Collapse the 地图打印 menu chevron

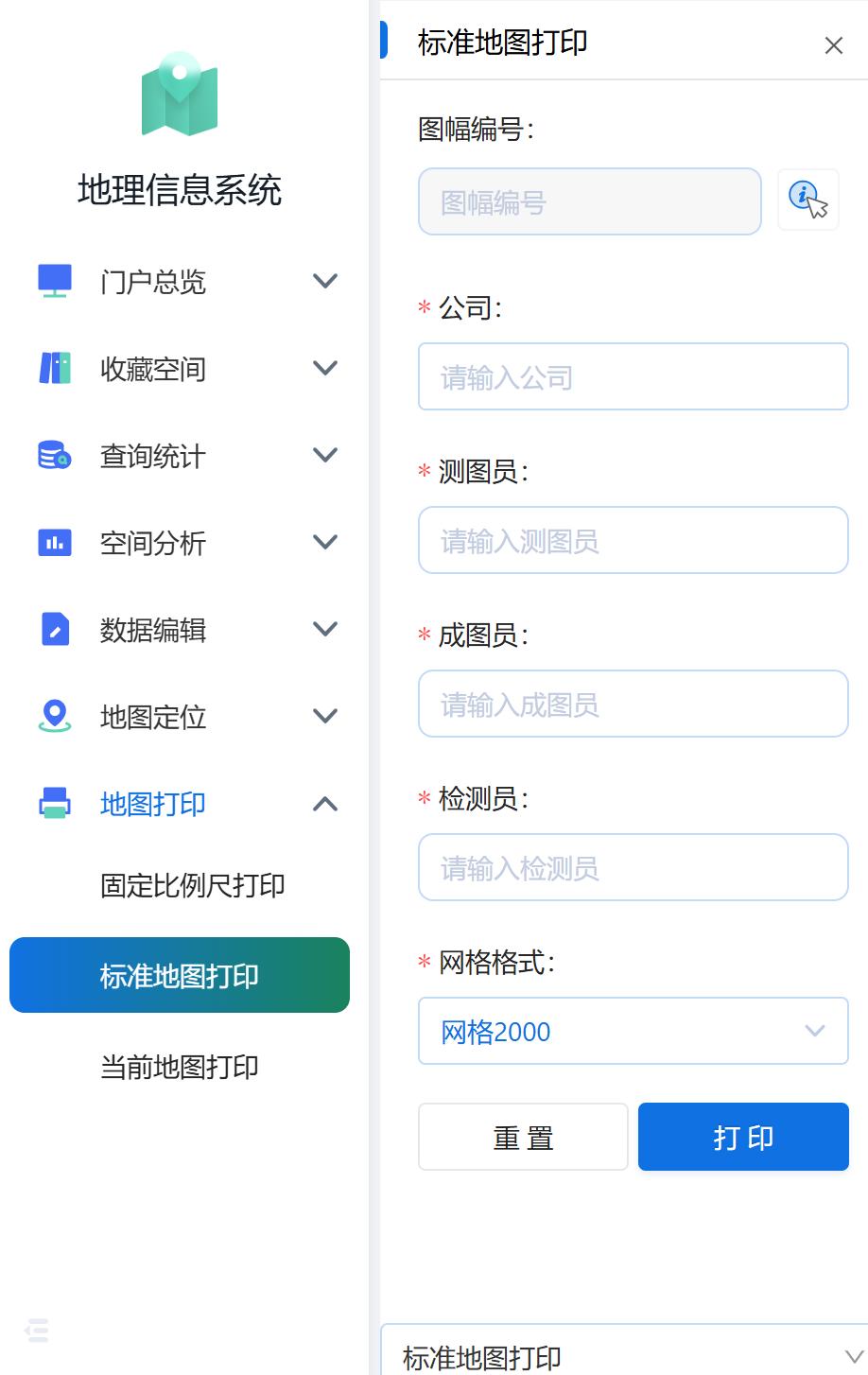325,803
